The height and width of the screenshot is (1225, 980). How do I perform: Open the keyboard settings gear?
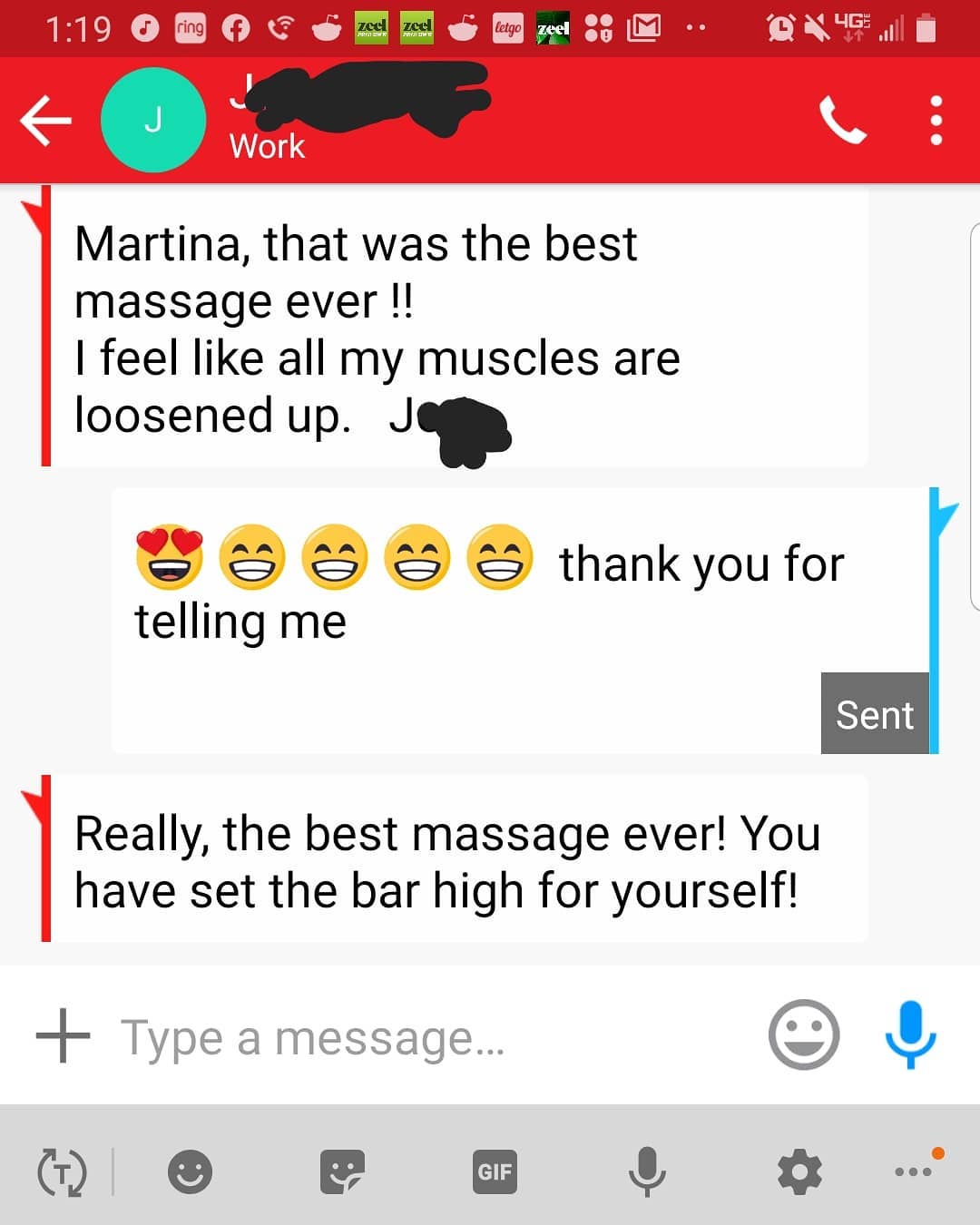[x=799, y=1171]
